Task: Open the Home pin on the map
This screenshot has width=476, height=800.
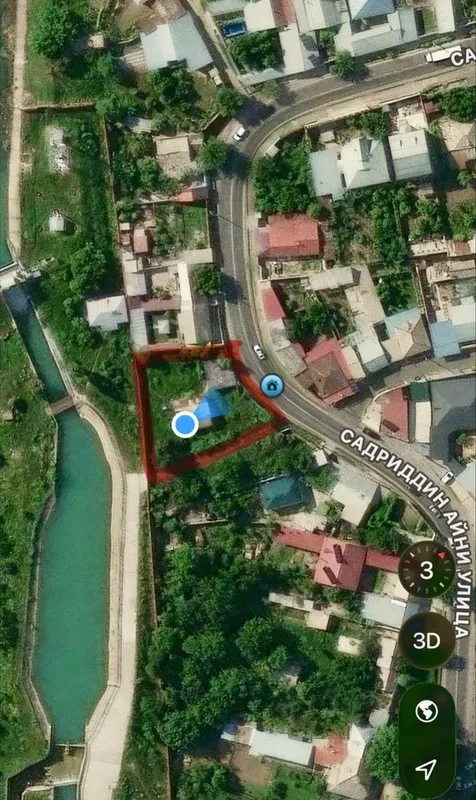Action: click(x=272, y=385)
